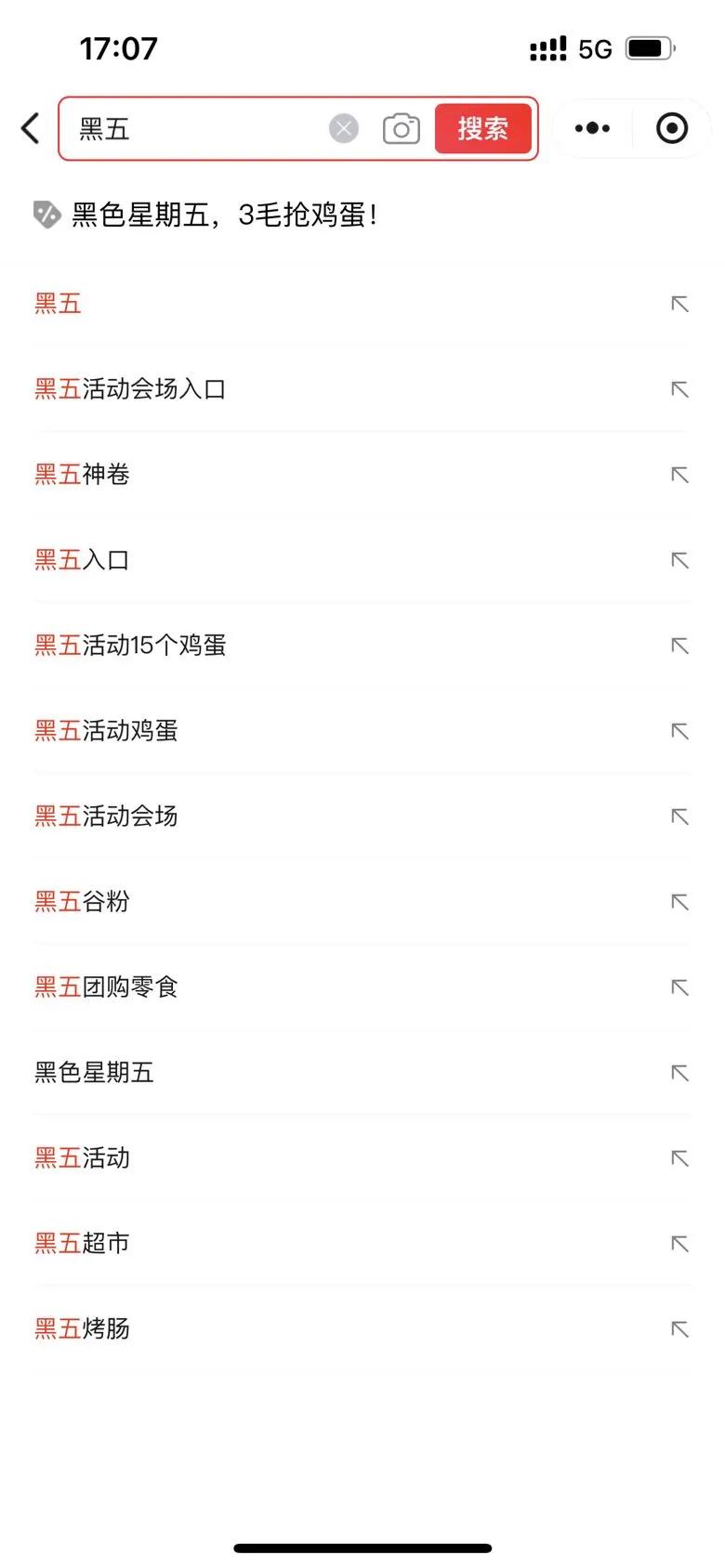
Task: Edit the search field containing 黑五
Action: [x=195, y=128]
